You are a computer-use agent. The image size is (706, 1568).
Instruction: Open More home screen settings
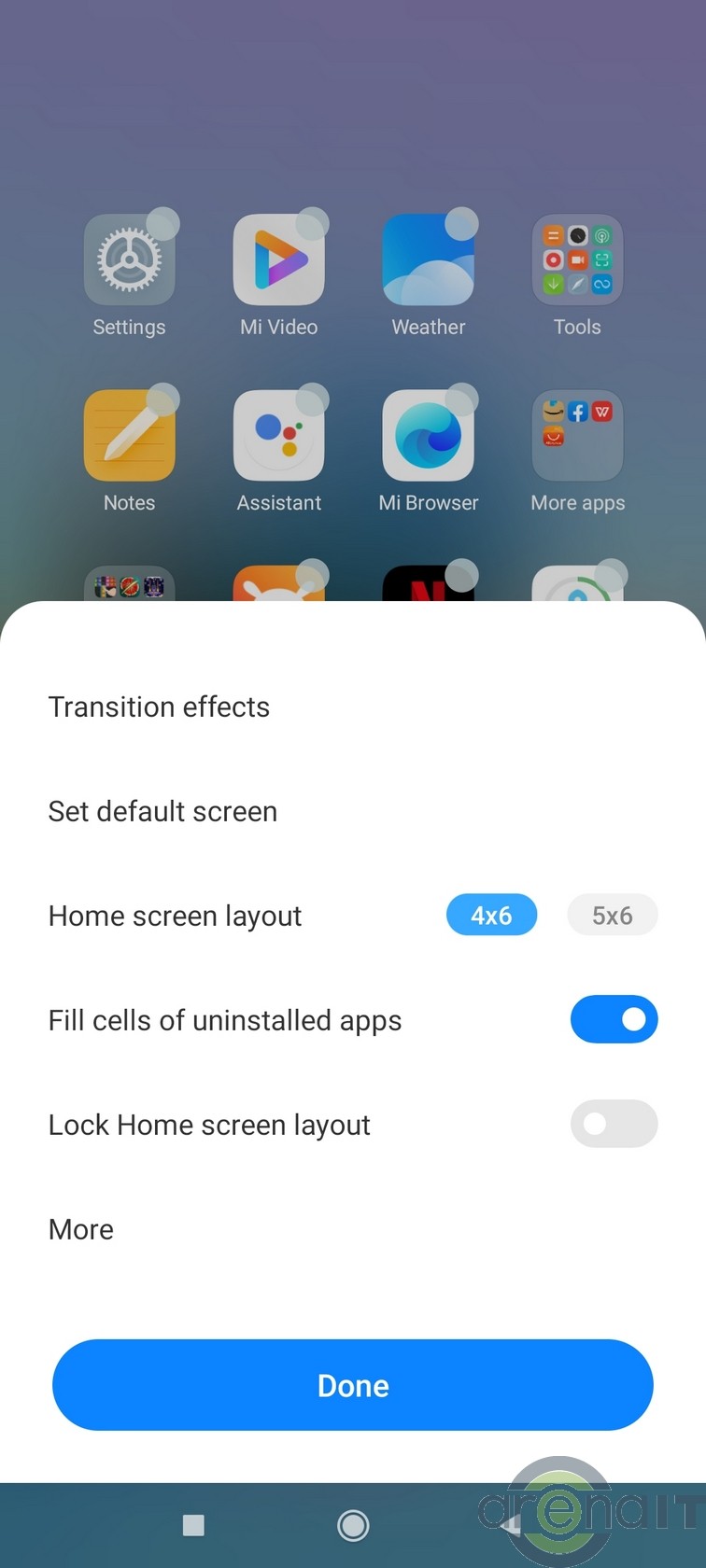[81, 1229]
